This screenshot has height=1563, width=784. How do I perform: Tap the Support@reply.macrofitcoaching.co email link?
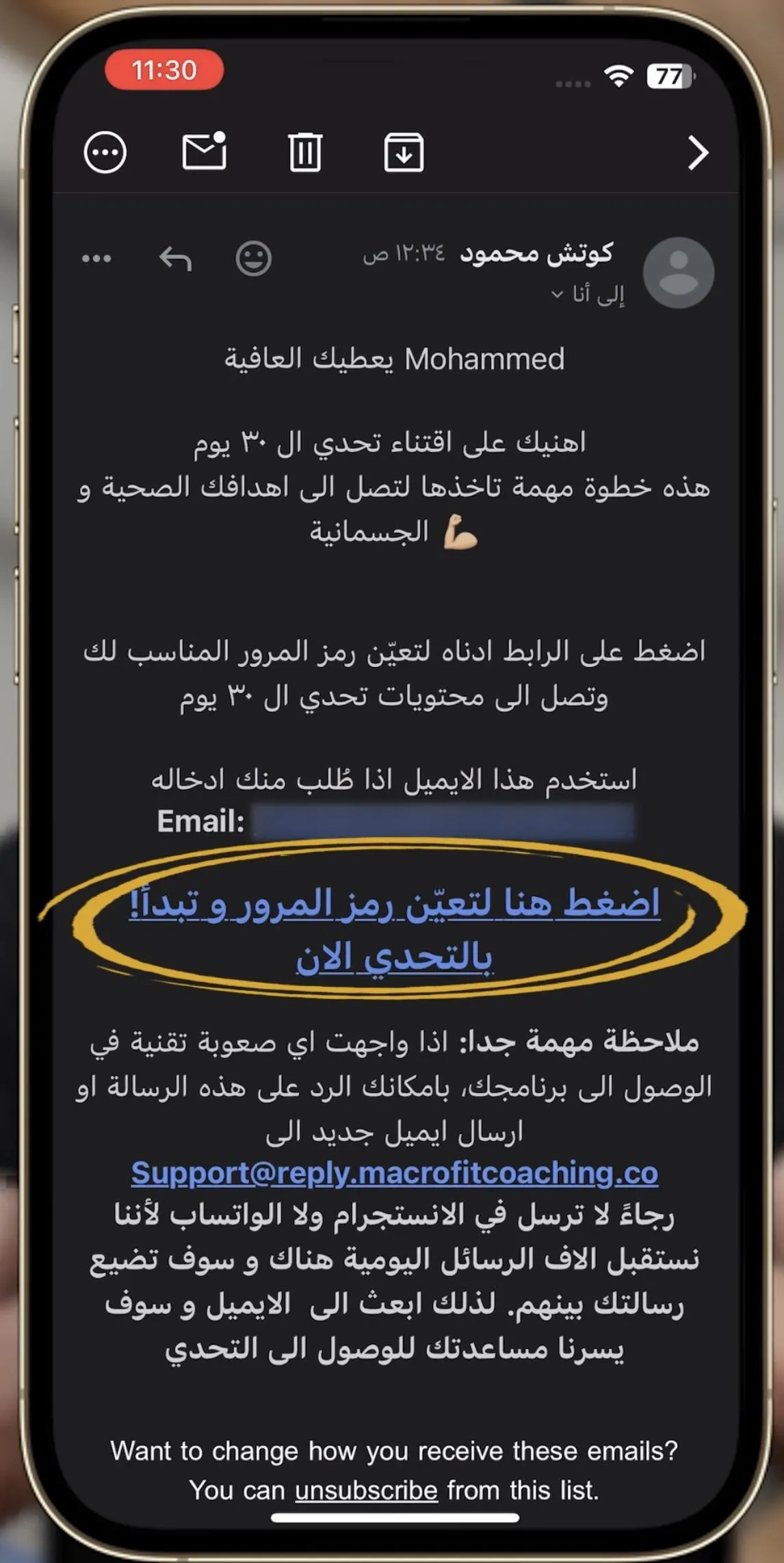[x=395, y=1173]
